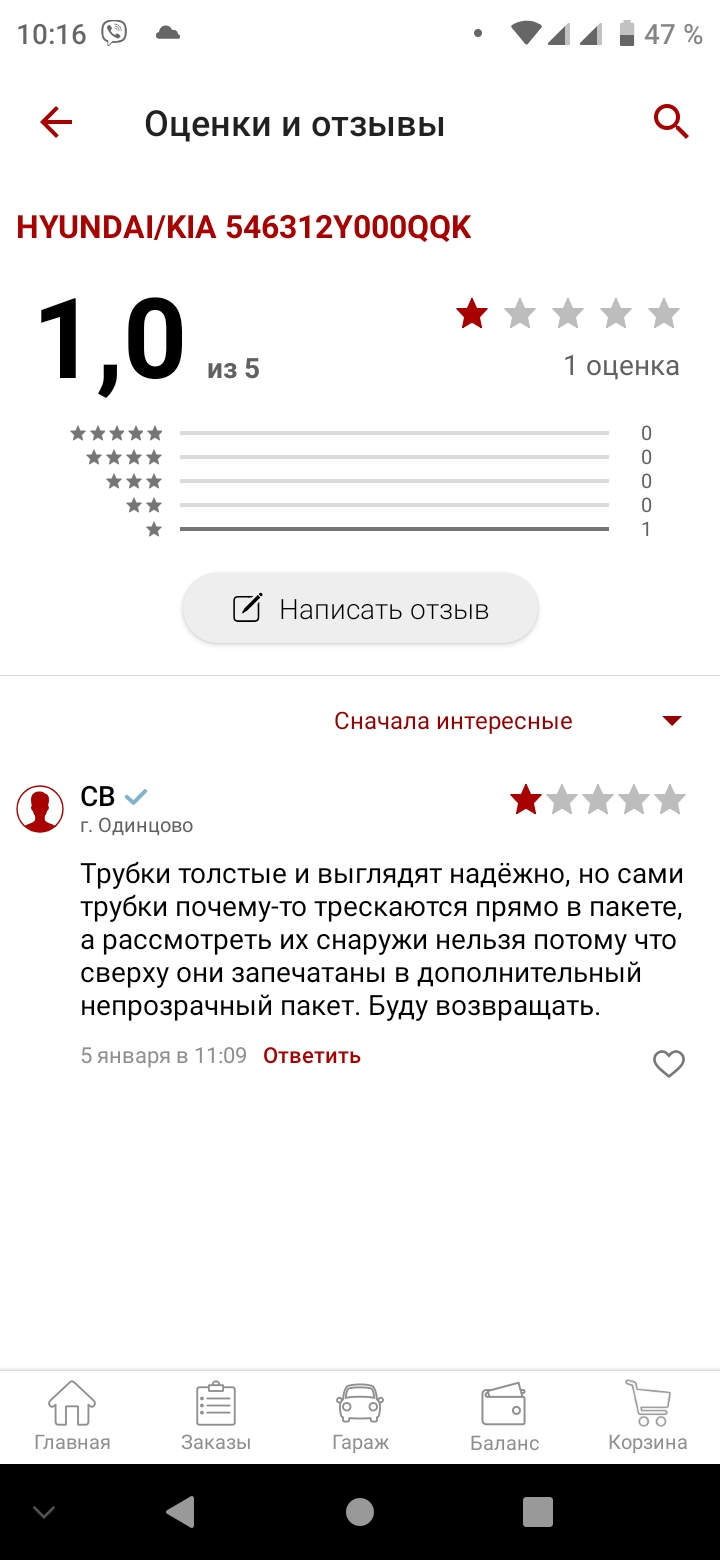Viewport: 720px width, 1560px height.
Task: Switch to the Заказы tab
Action: pyautogui.click(x=216, y=1416)
